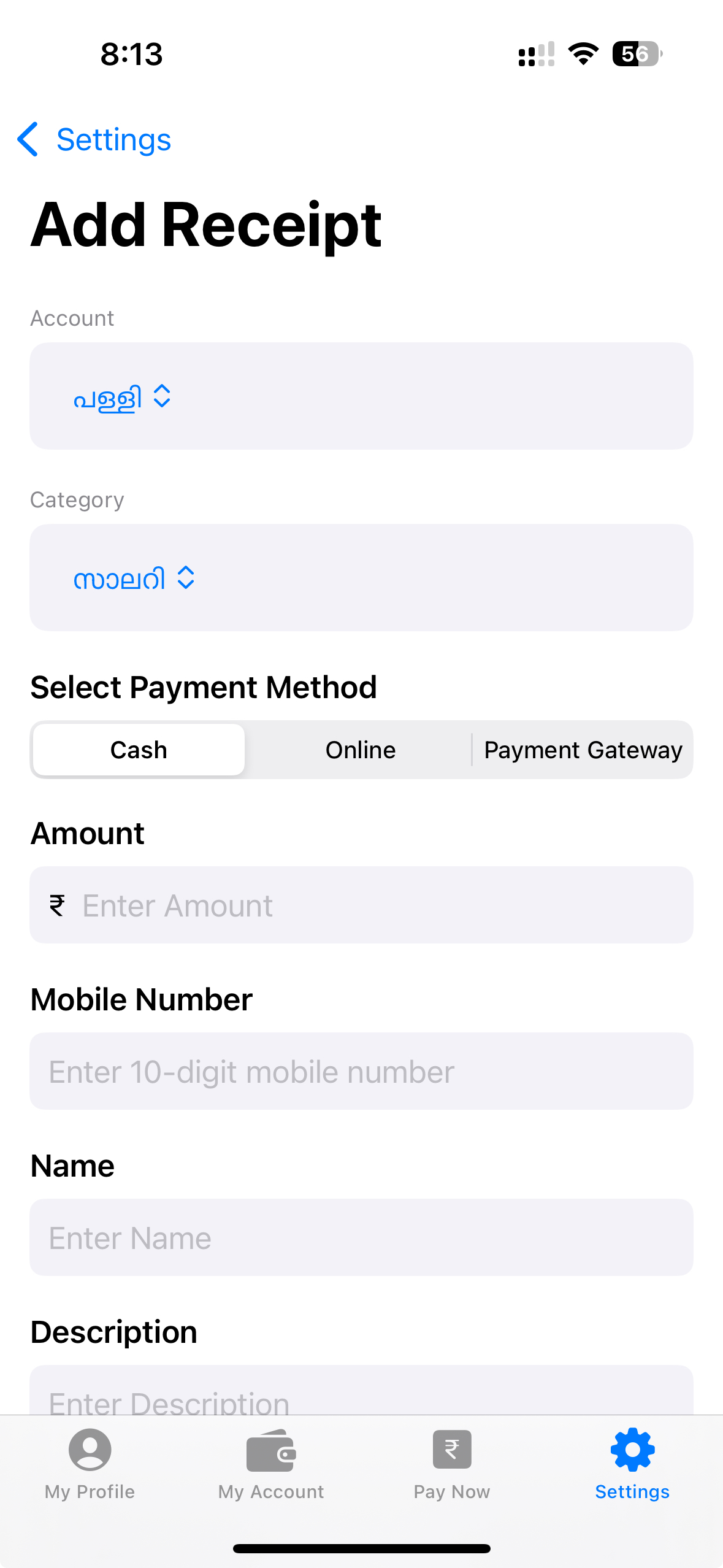This screenshot has height=1568, width=723.
Task: Tap the mobile number field
Action: click(361, 1072)
